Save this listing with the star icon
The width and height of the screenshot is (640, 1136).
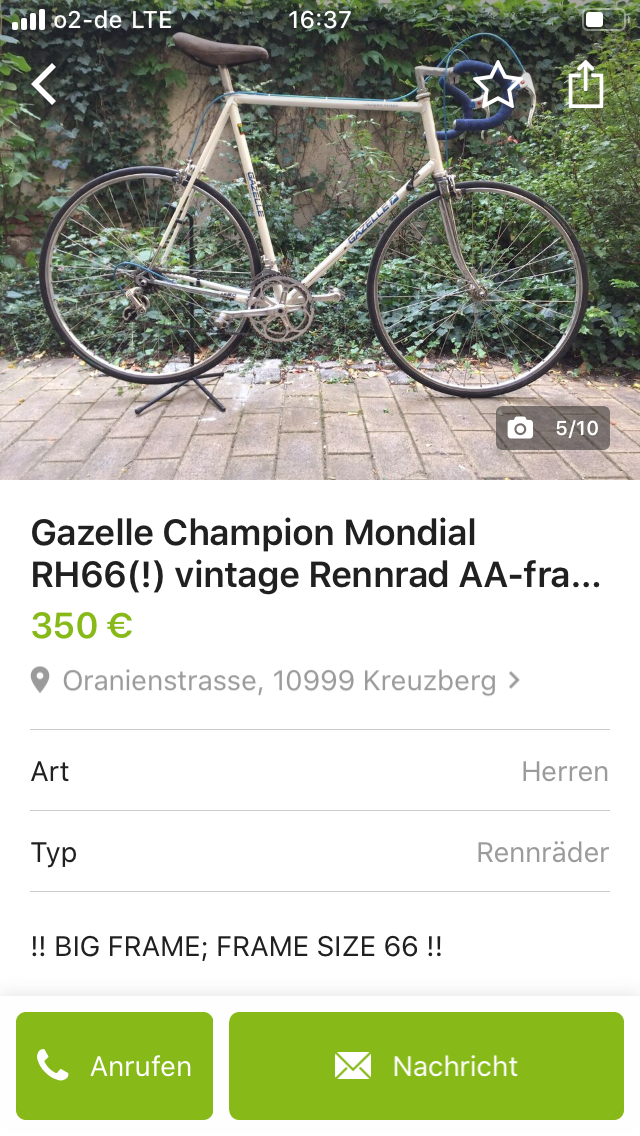(x=497, y=85)
